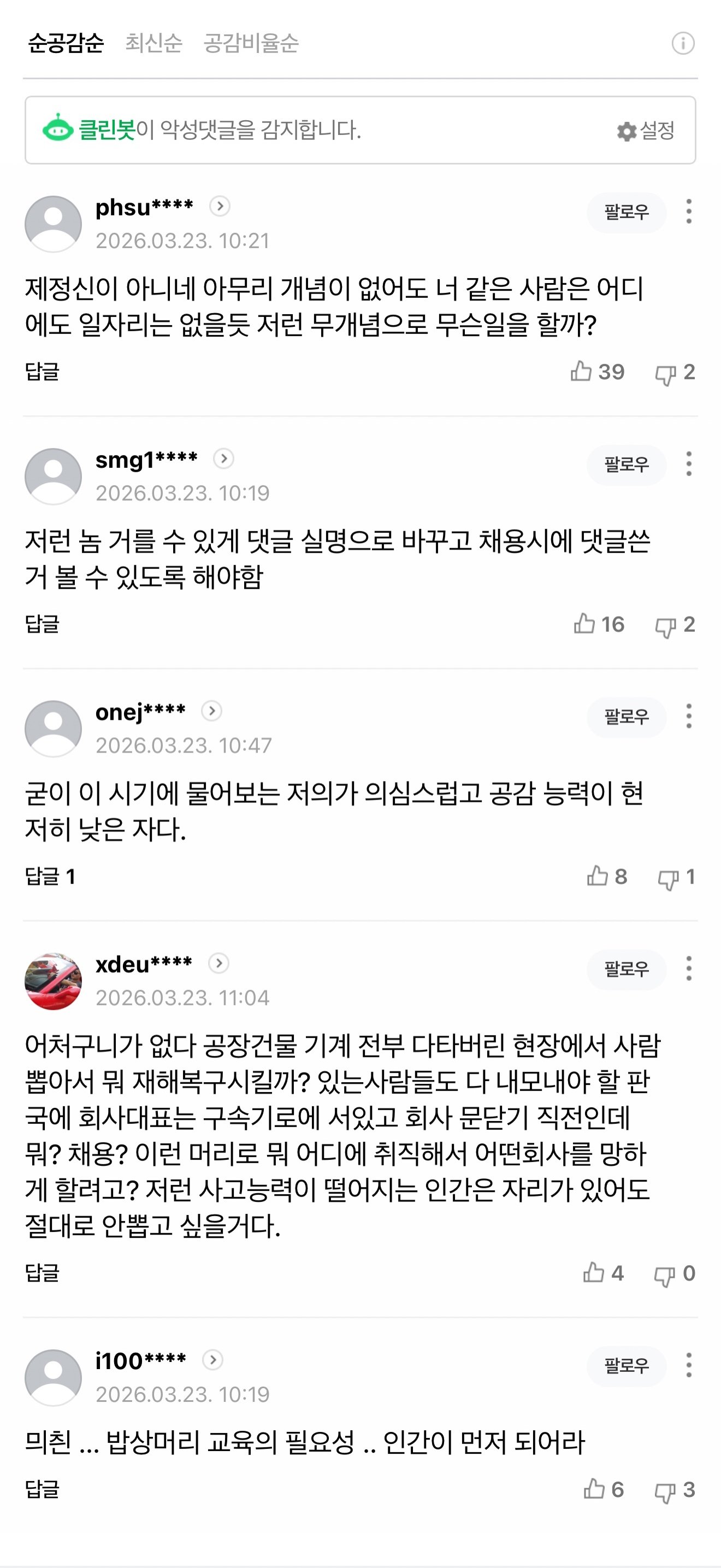Follow user smg1****
721x1568 pixels.
(626, 465)
